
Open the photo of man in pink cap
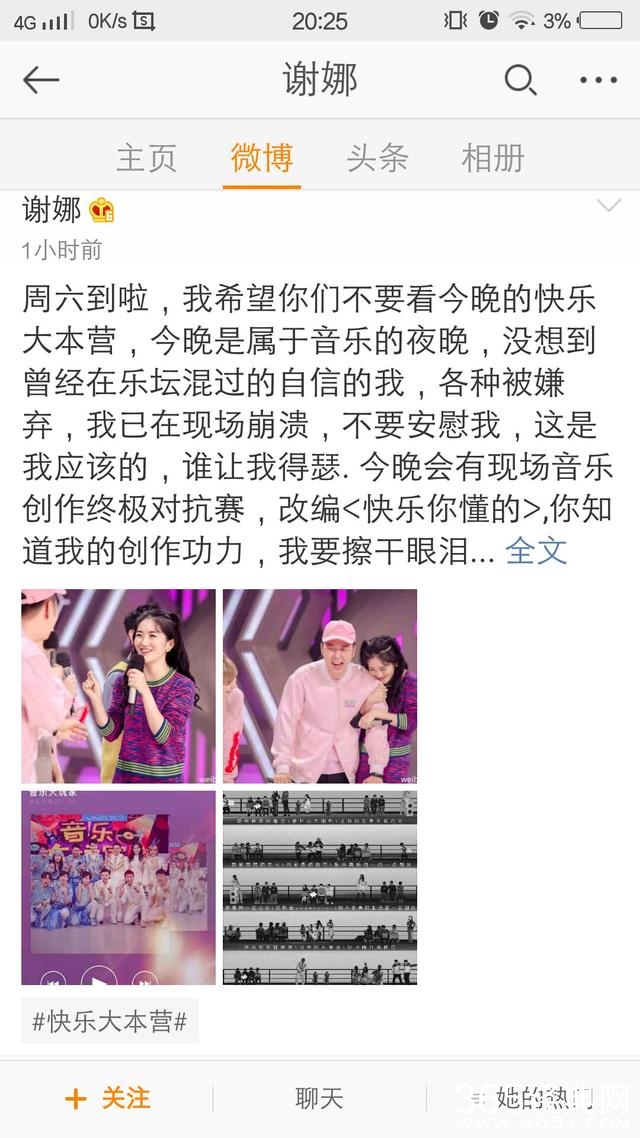320,686
